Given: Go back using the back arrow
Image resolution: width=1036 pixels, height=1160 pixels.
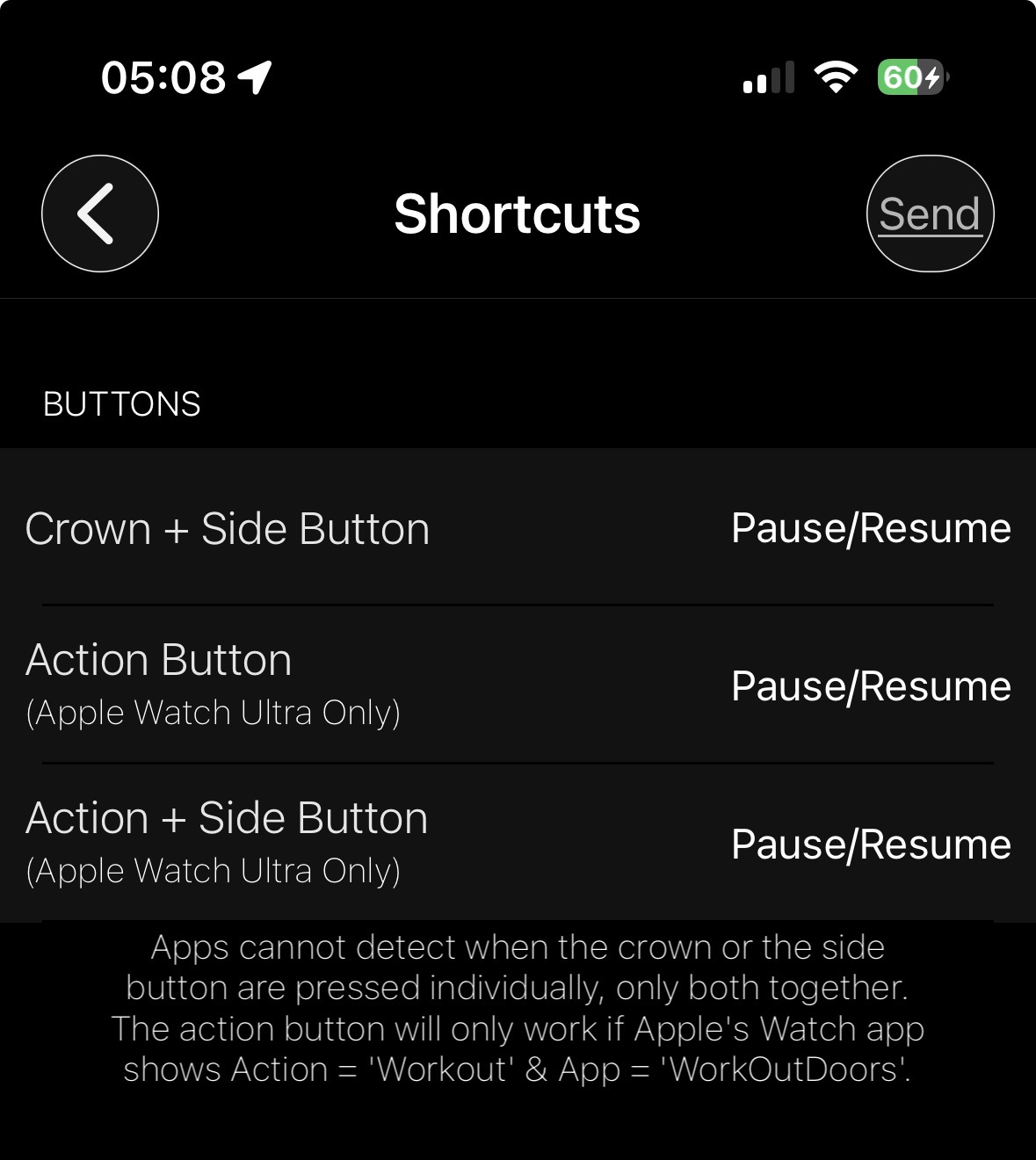Looking at the screenshot, I should tap(99, 214).
